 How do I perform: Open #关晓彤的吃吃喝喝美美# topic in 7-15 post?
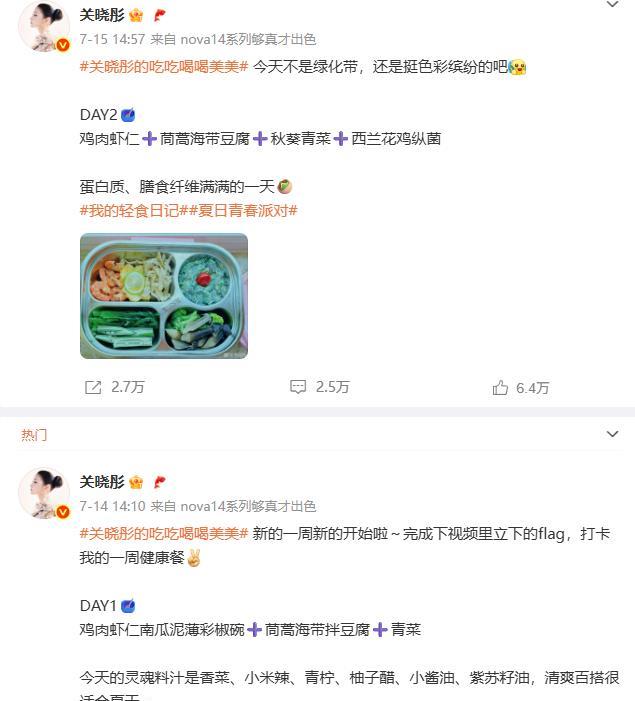(x=163, y=67)
